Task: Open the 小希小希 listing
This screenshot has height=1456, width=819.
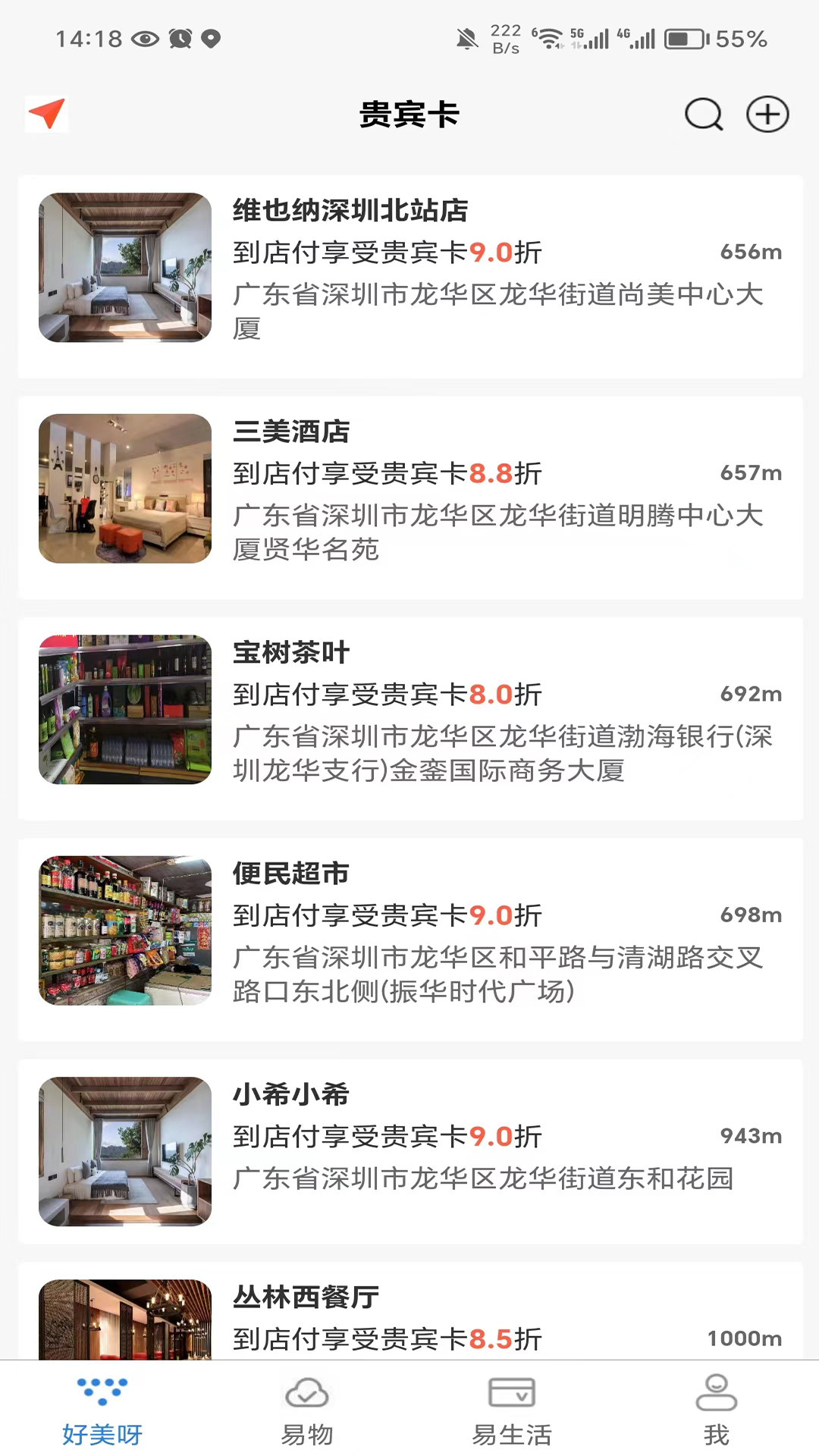Action: pos(409,1150)
